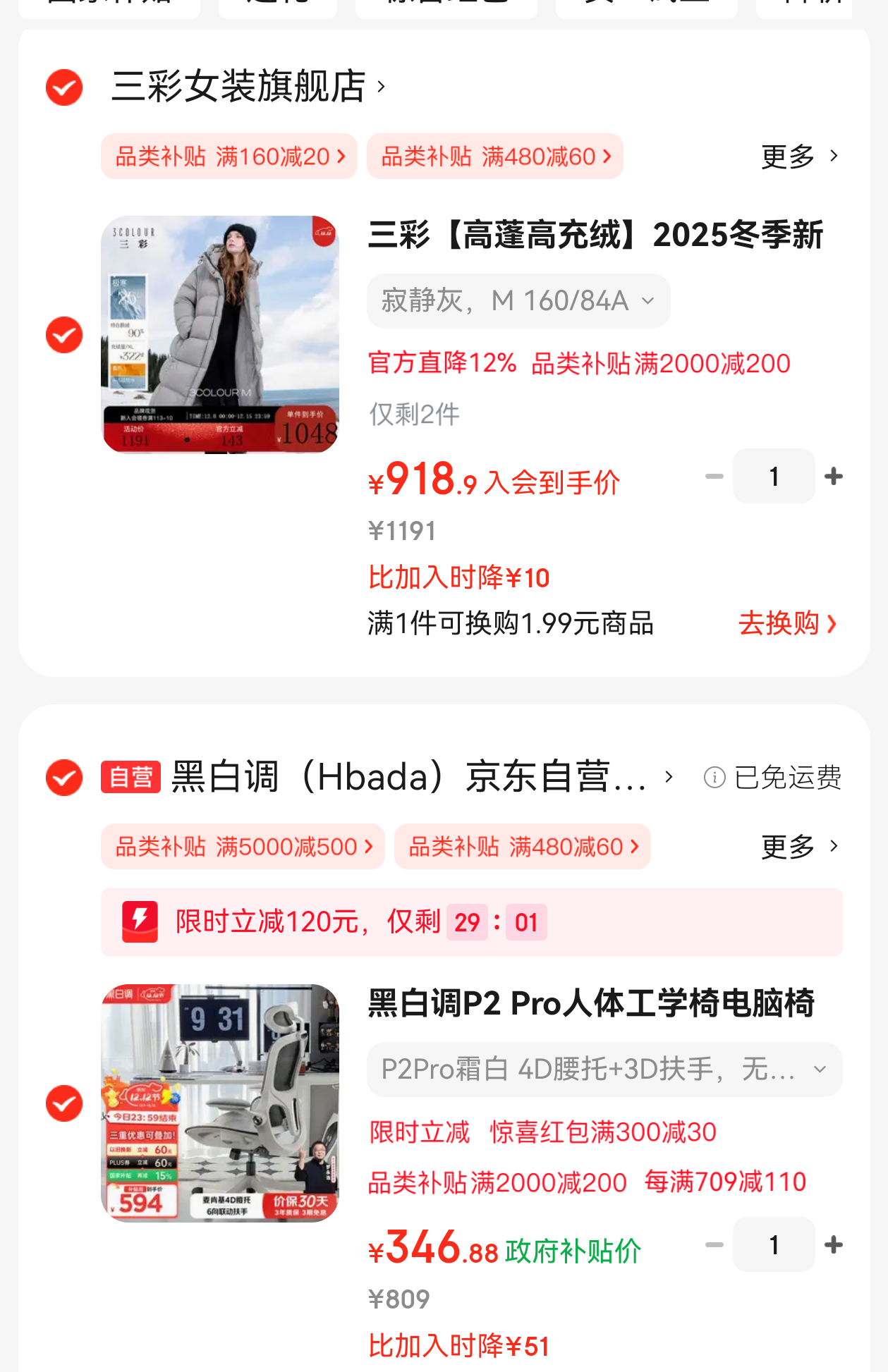Change the P2Pro霜白 chair configuration
Viewport: 888px width, 1372px height.
[x=604, y=1070]
